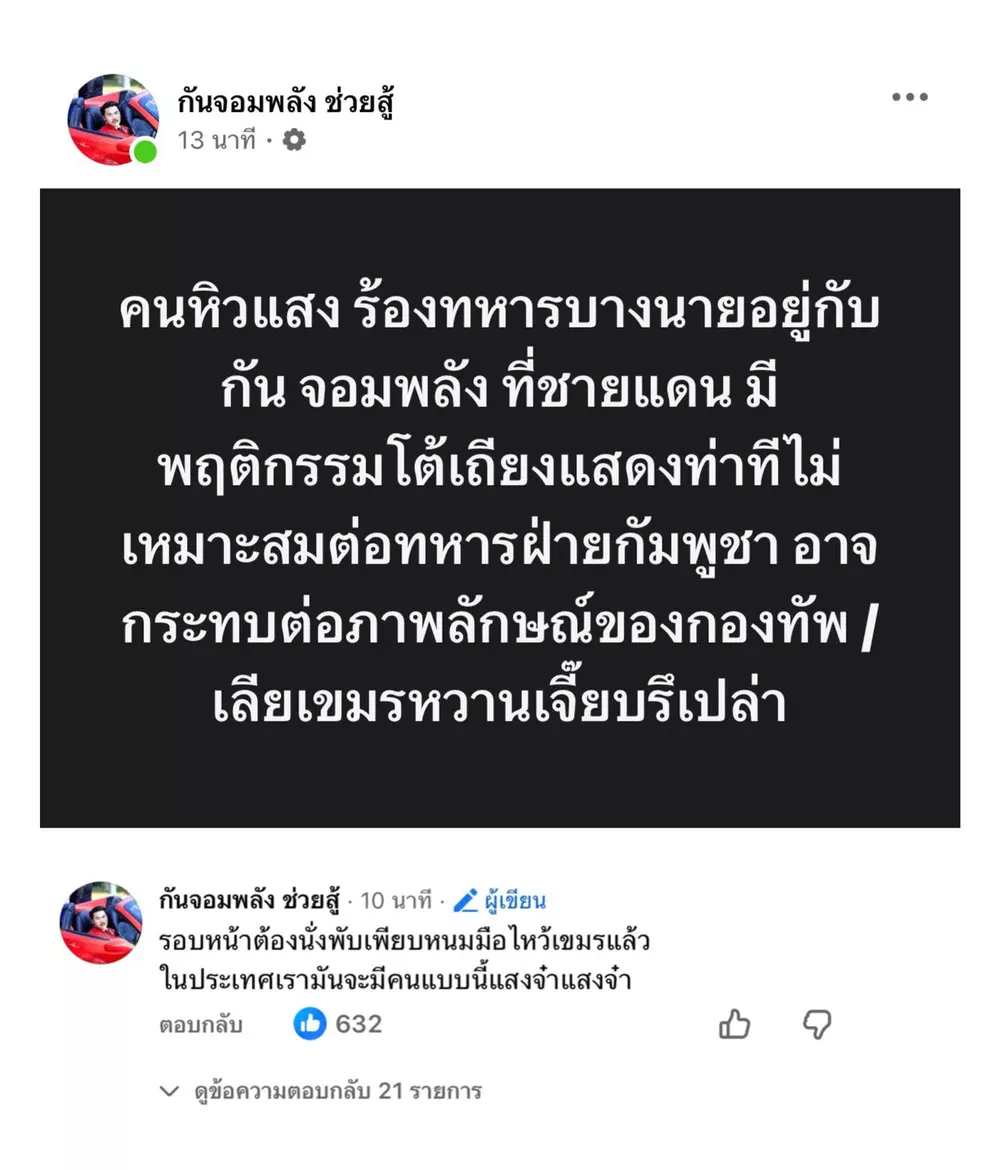Tap commenter's avatar next to the comment
This screenshot has height=1170, width=1000.
[x=101, y=922]
